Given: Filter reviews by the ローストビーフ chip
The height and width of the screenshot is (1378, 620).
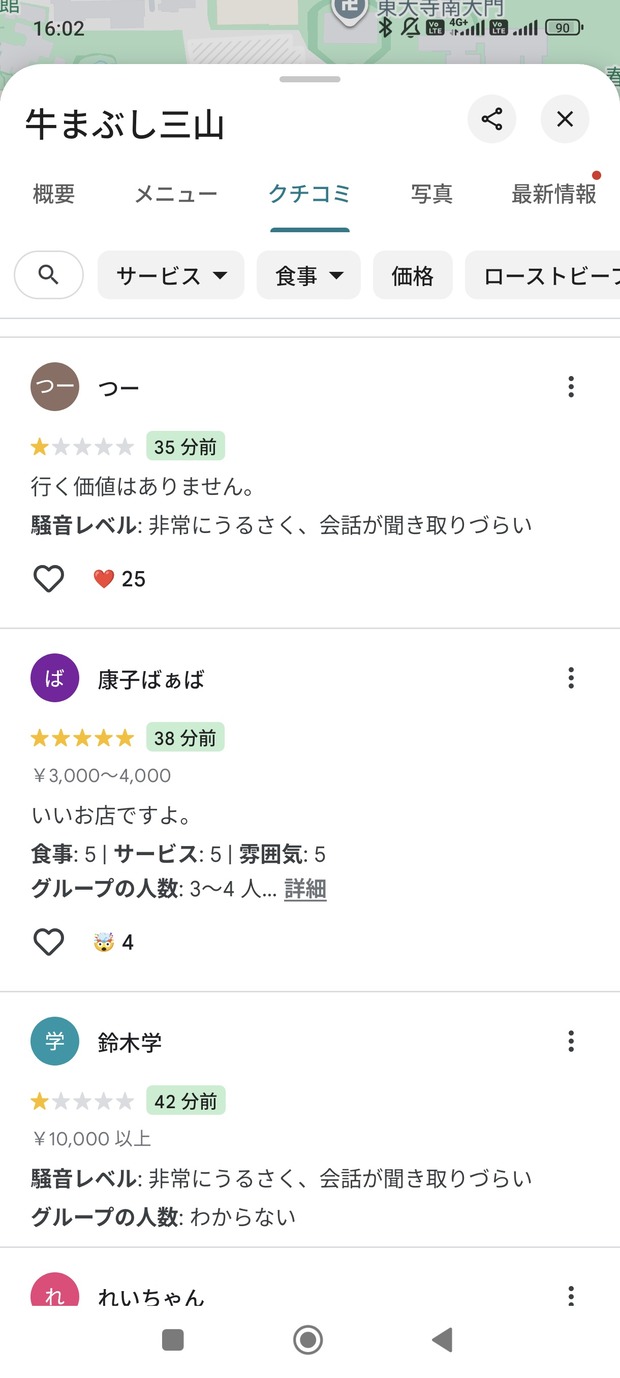Looking at the screenshot, I should pyautogui.click(x=543, y=275).
